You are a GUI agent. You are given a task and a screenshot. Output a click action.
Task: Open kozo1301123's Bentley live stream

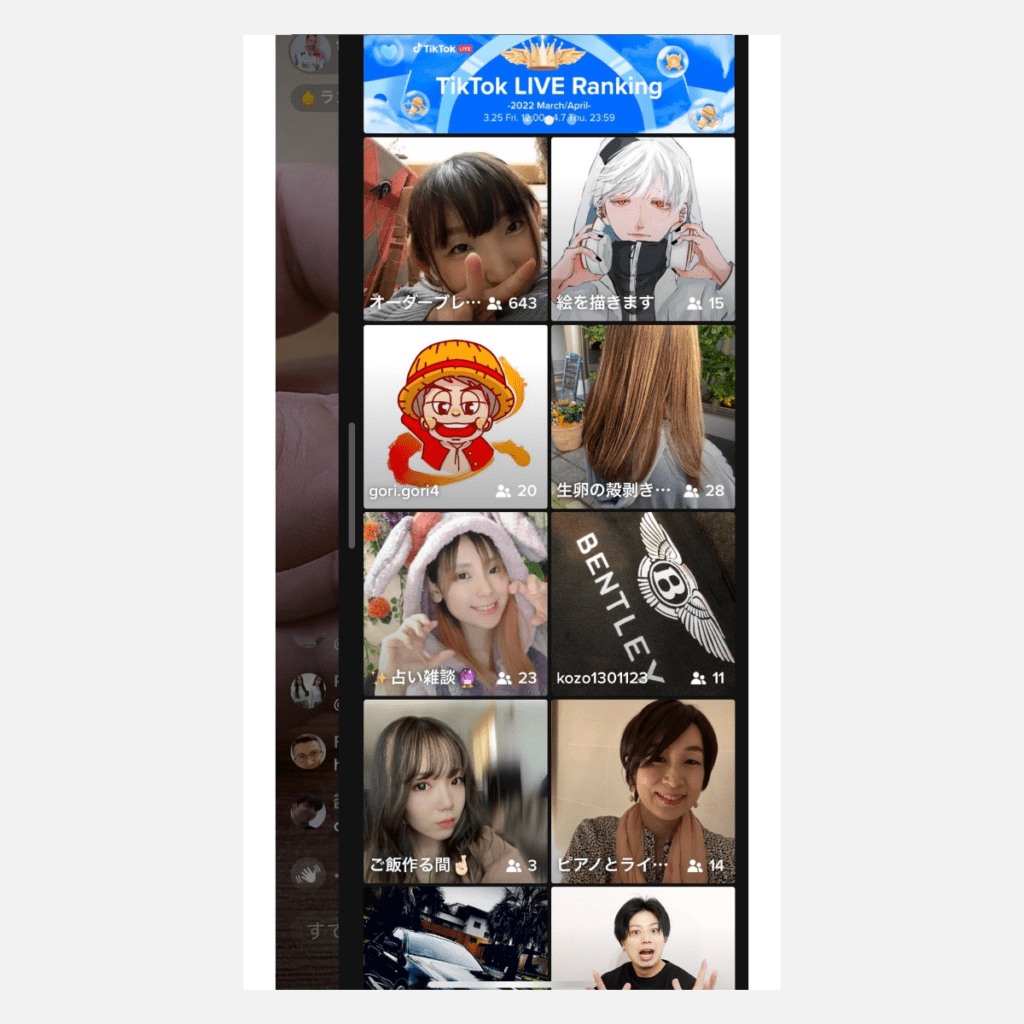coord(642,604)
